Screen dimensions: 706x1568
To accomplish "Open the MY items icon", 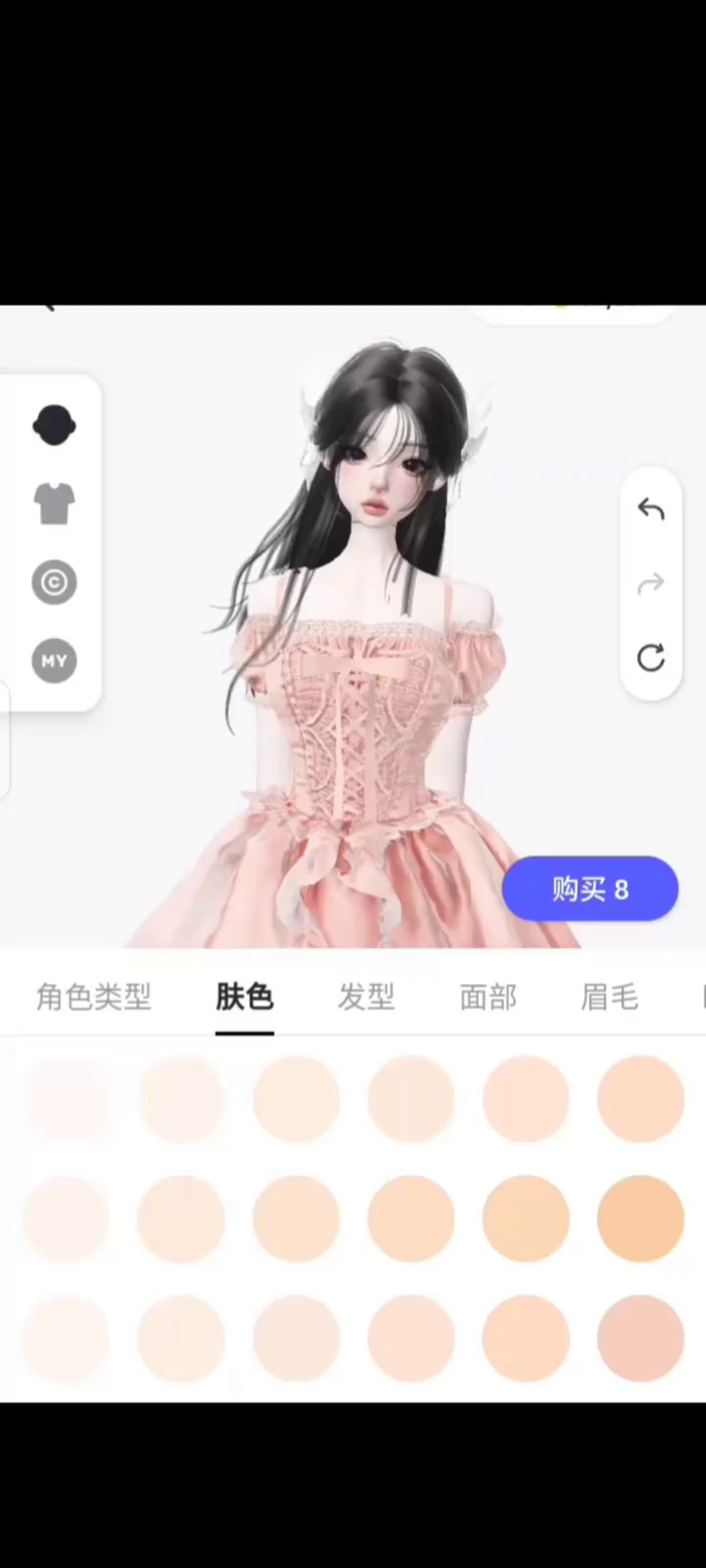I will point(54,661).
